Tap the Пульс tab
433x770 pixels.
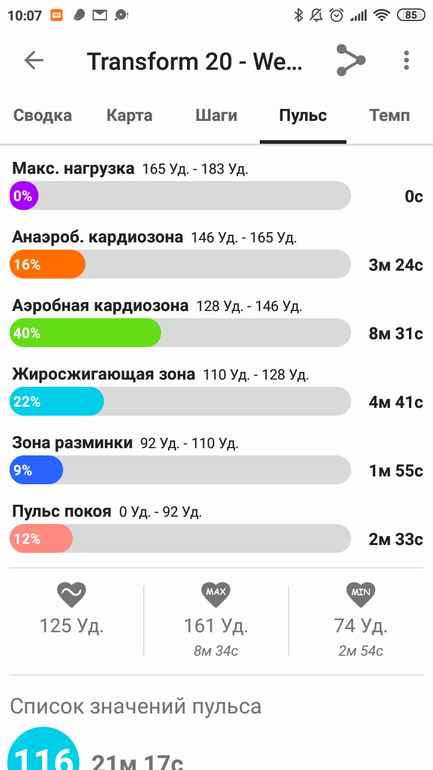point(303,116)
